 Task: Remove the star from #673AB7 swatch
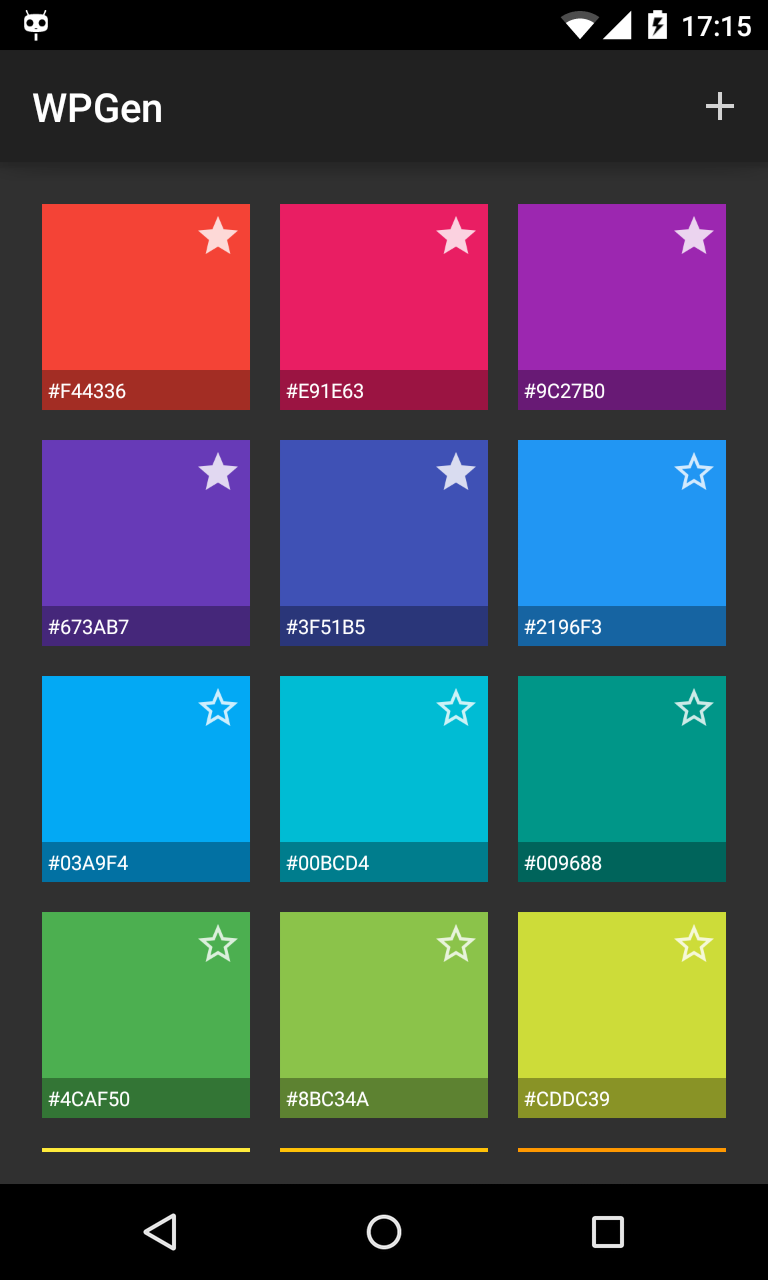pyautogui.click(x=218, y=472)
